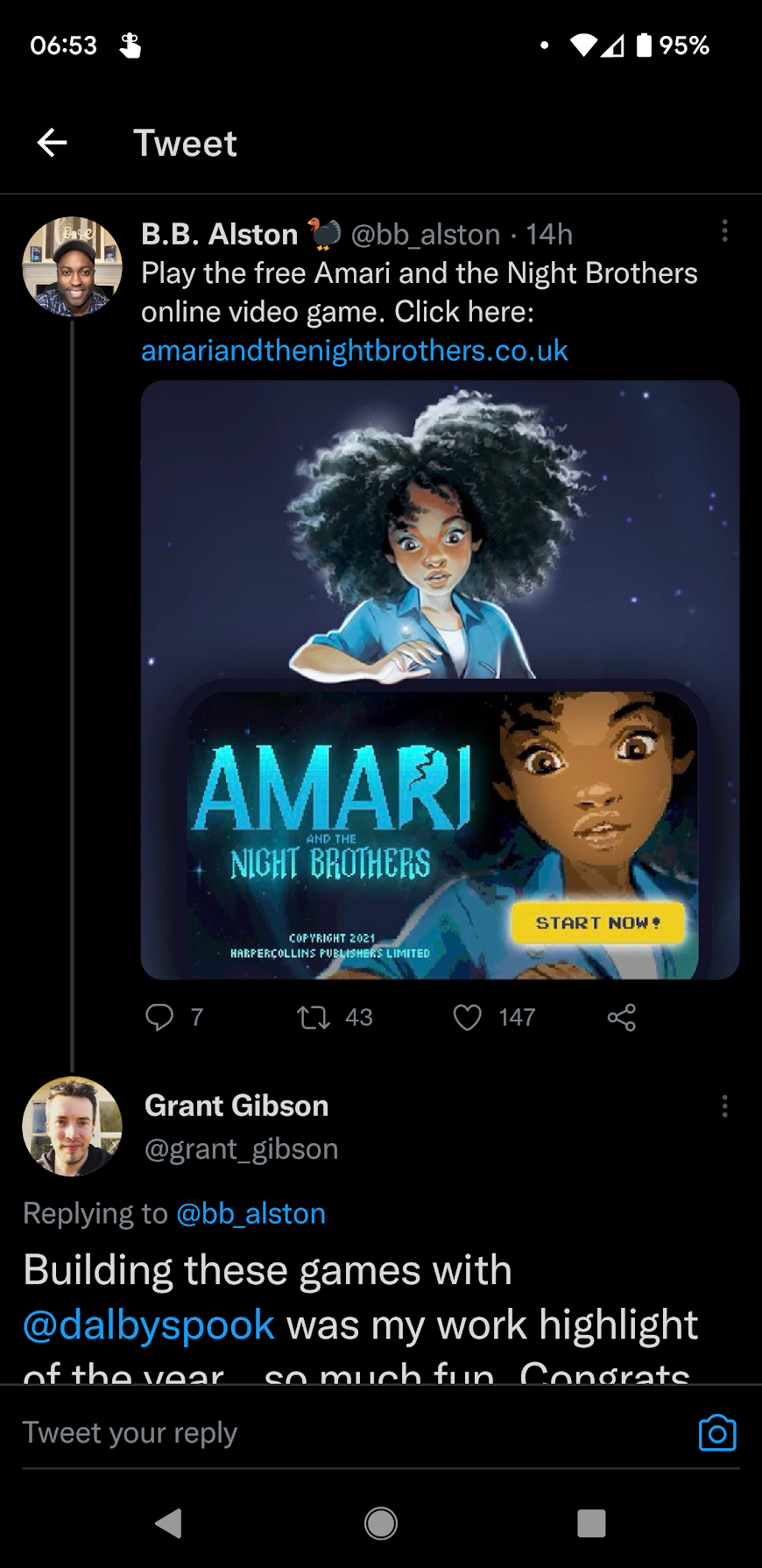Open B.B. Alston's profile picture

pos(72,266)
